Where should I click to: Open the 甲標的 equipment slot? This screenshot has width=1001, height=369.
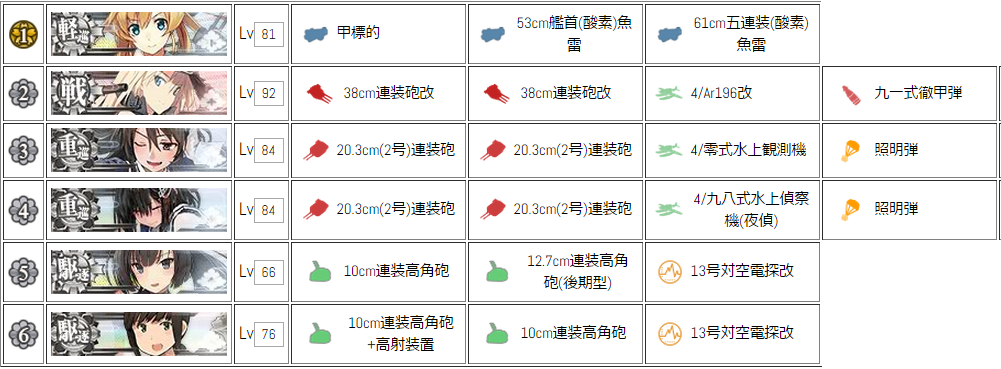pyautogui.click(x=379, y=34)
